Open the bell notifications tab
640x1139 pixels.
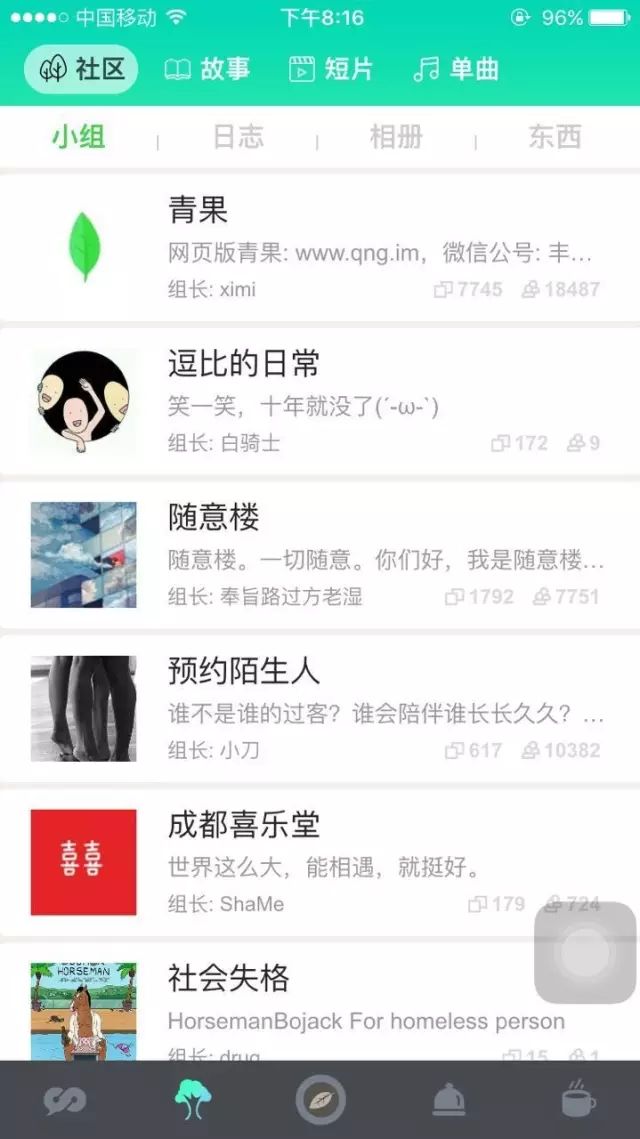449,1100
